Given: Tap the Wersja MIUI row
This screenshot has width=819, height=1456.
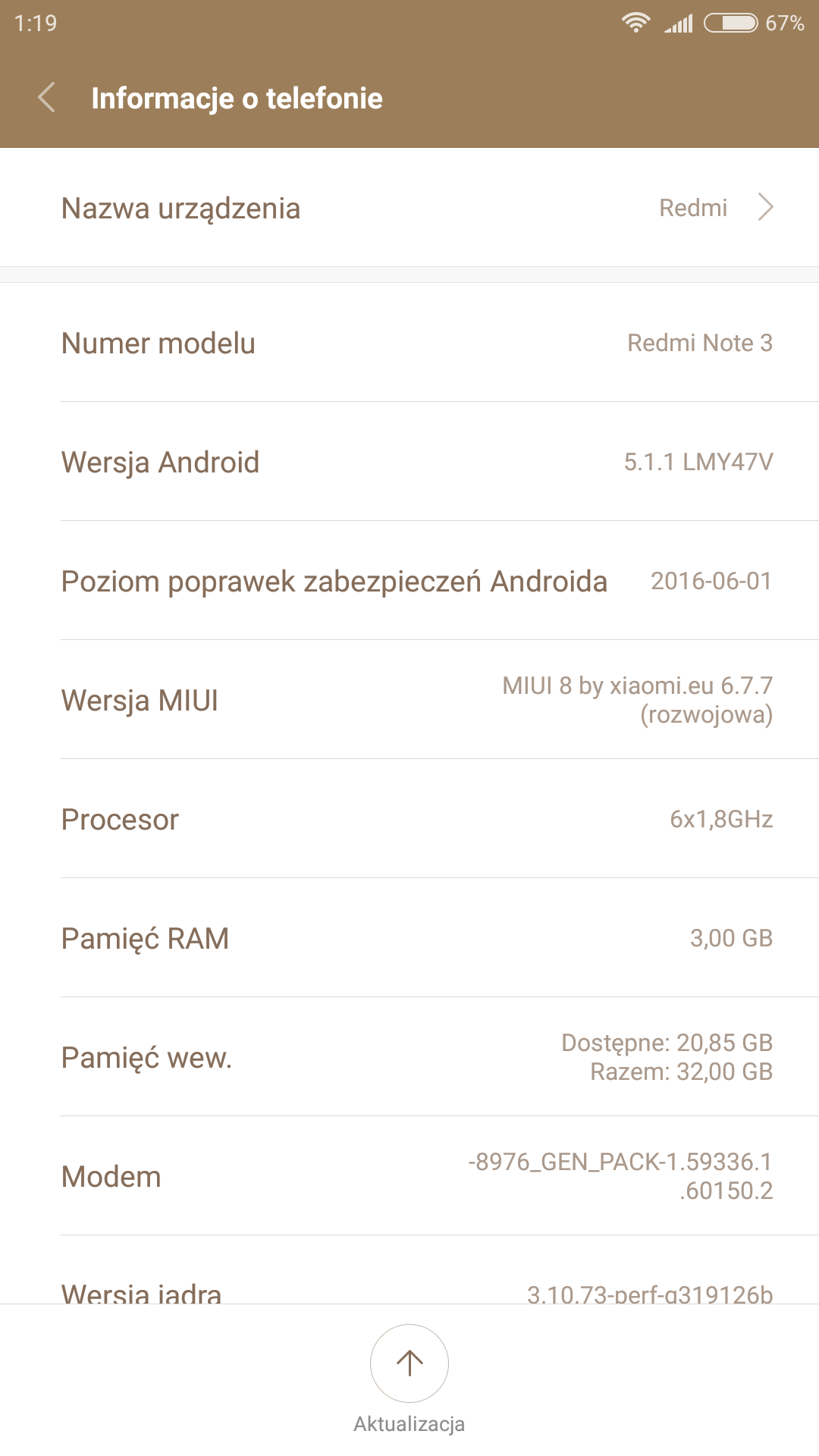Looking at the screenshot, I should click(409, 699).
